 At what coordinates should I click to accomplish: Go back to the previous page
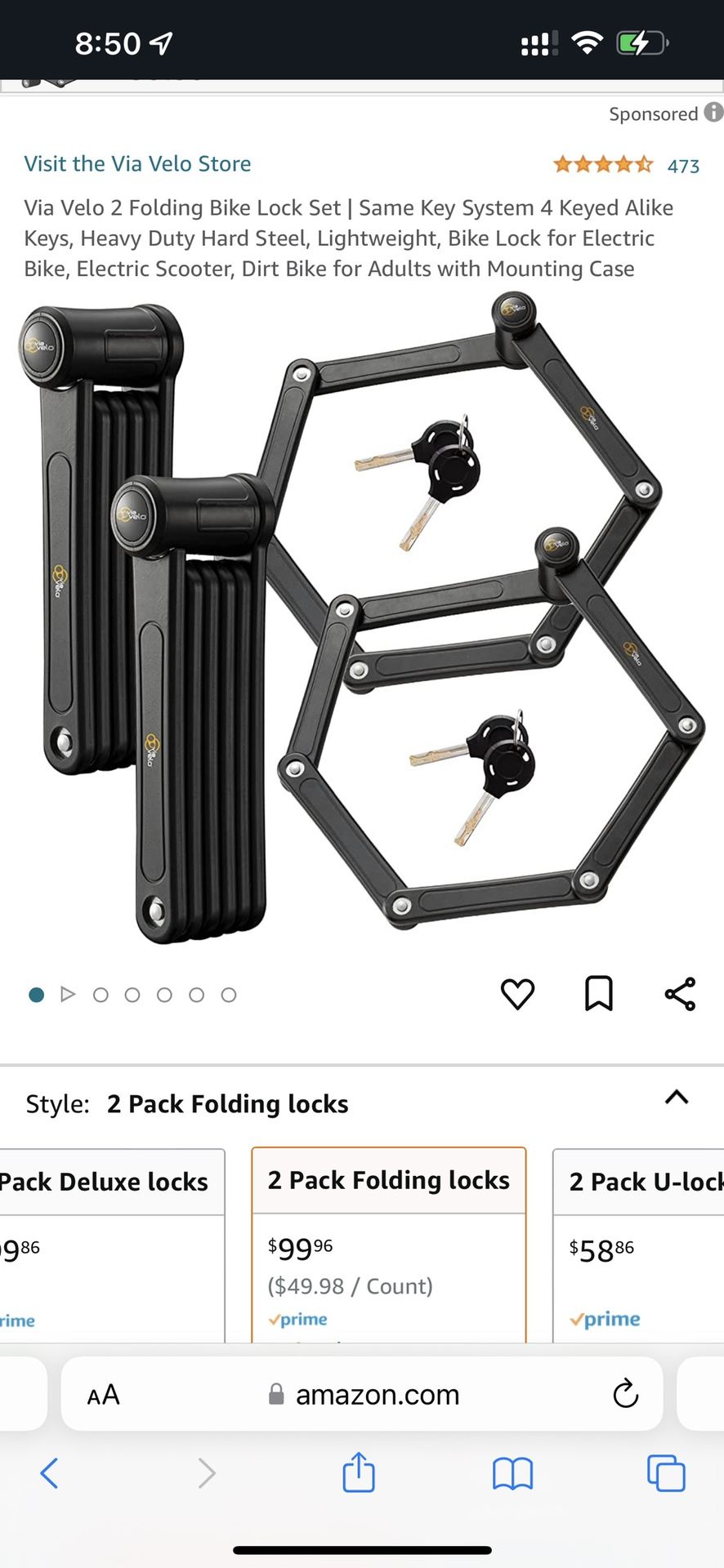(49, 1473)
